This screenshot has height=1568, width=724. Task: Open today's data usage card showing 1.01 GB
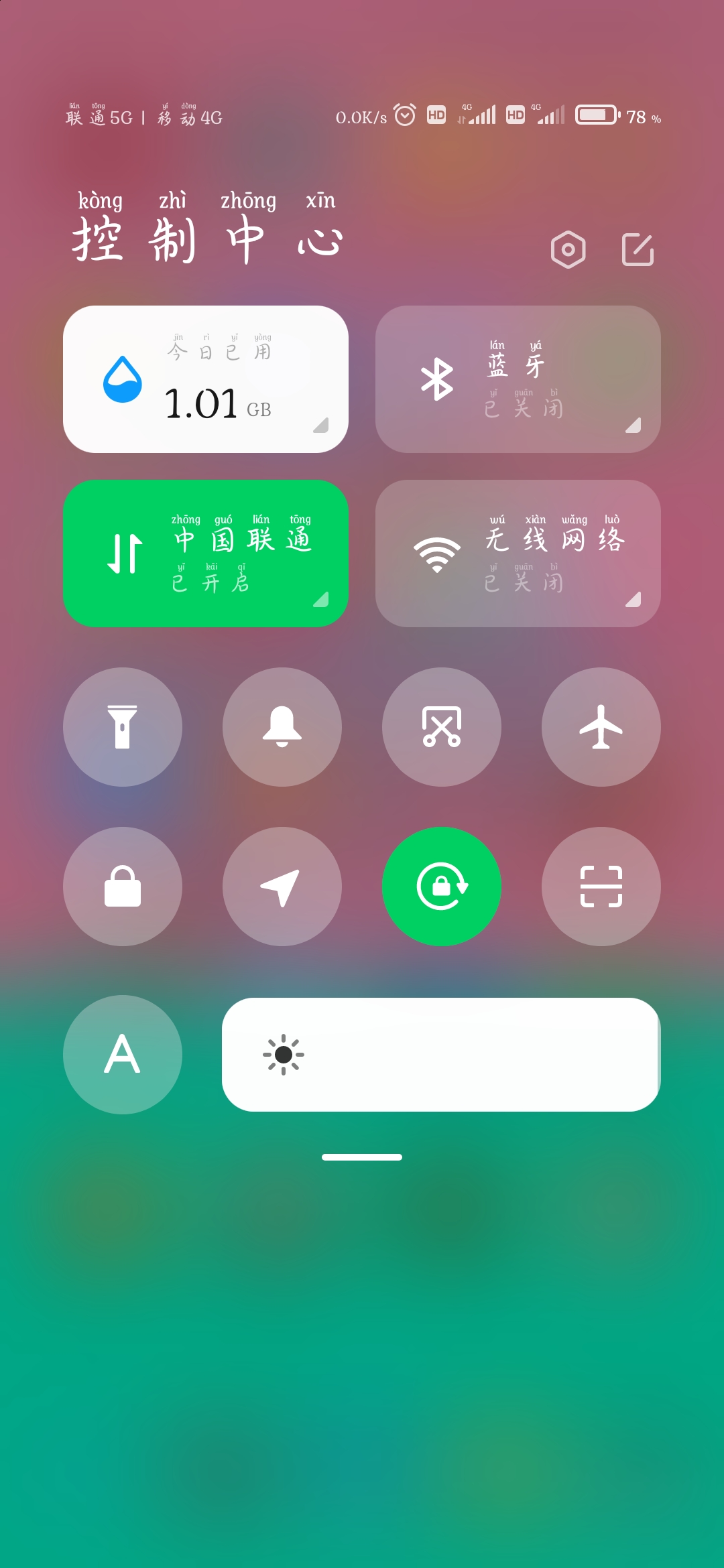click(206, 379)
